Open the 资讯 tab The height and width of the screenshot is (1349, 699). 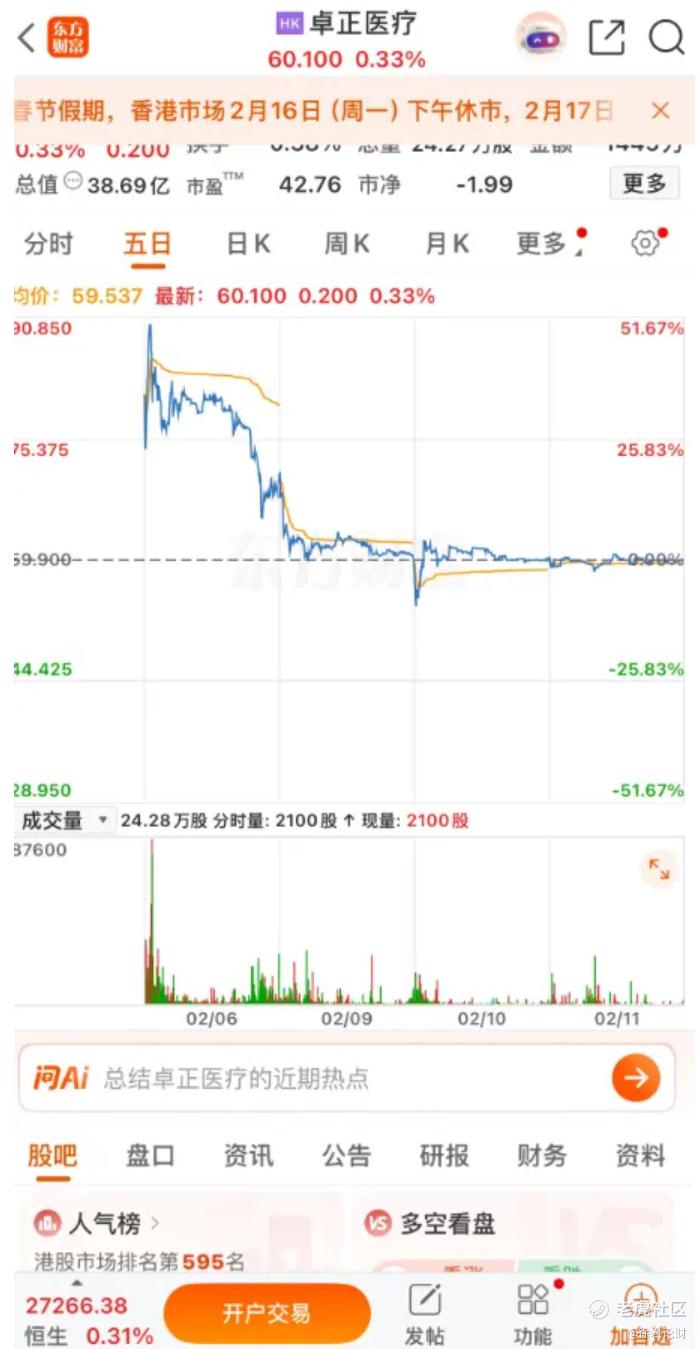tap(248, 1156)
